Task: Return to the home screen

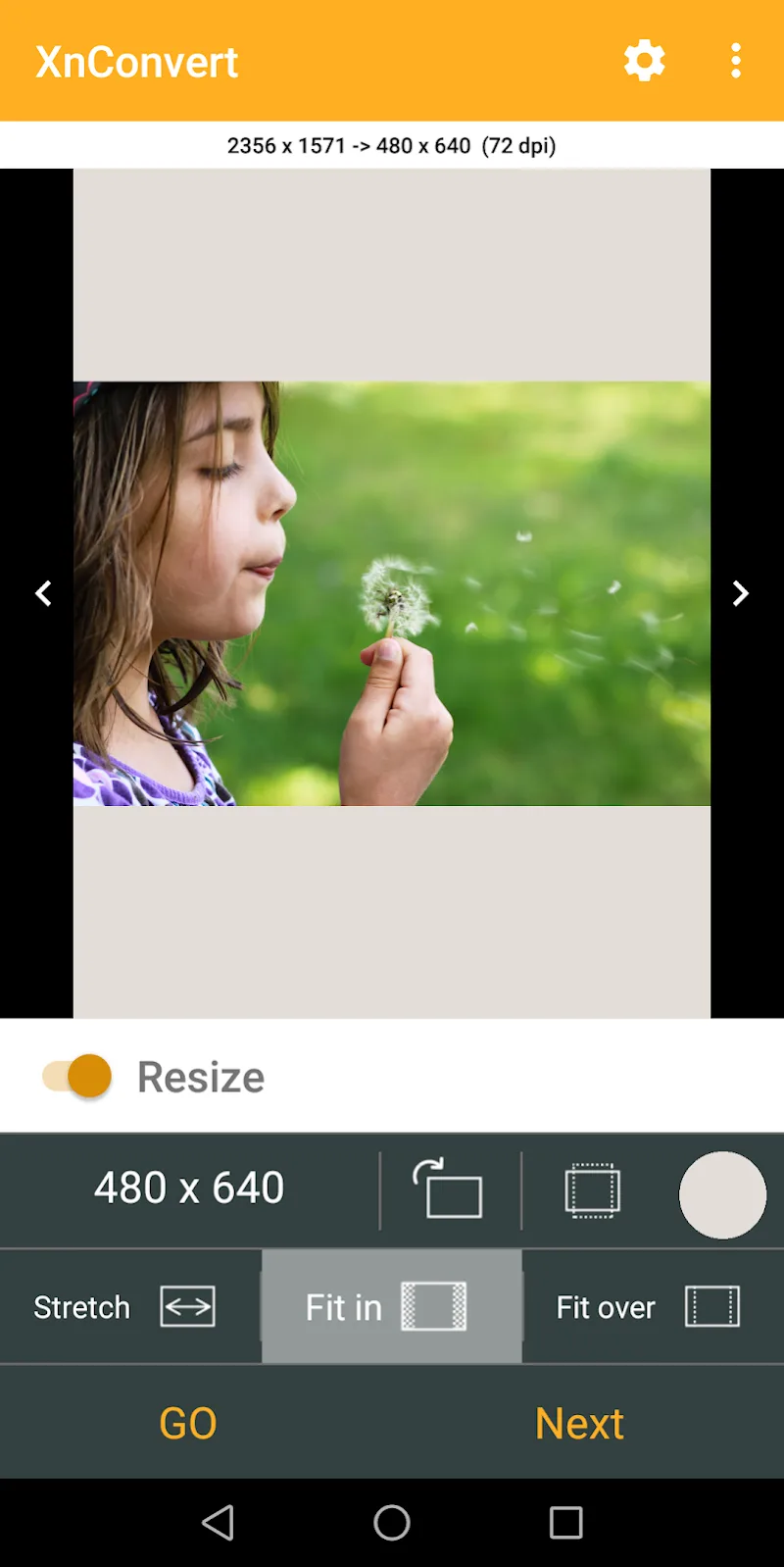Action: point(392,1523)
